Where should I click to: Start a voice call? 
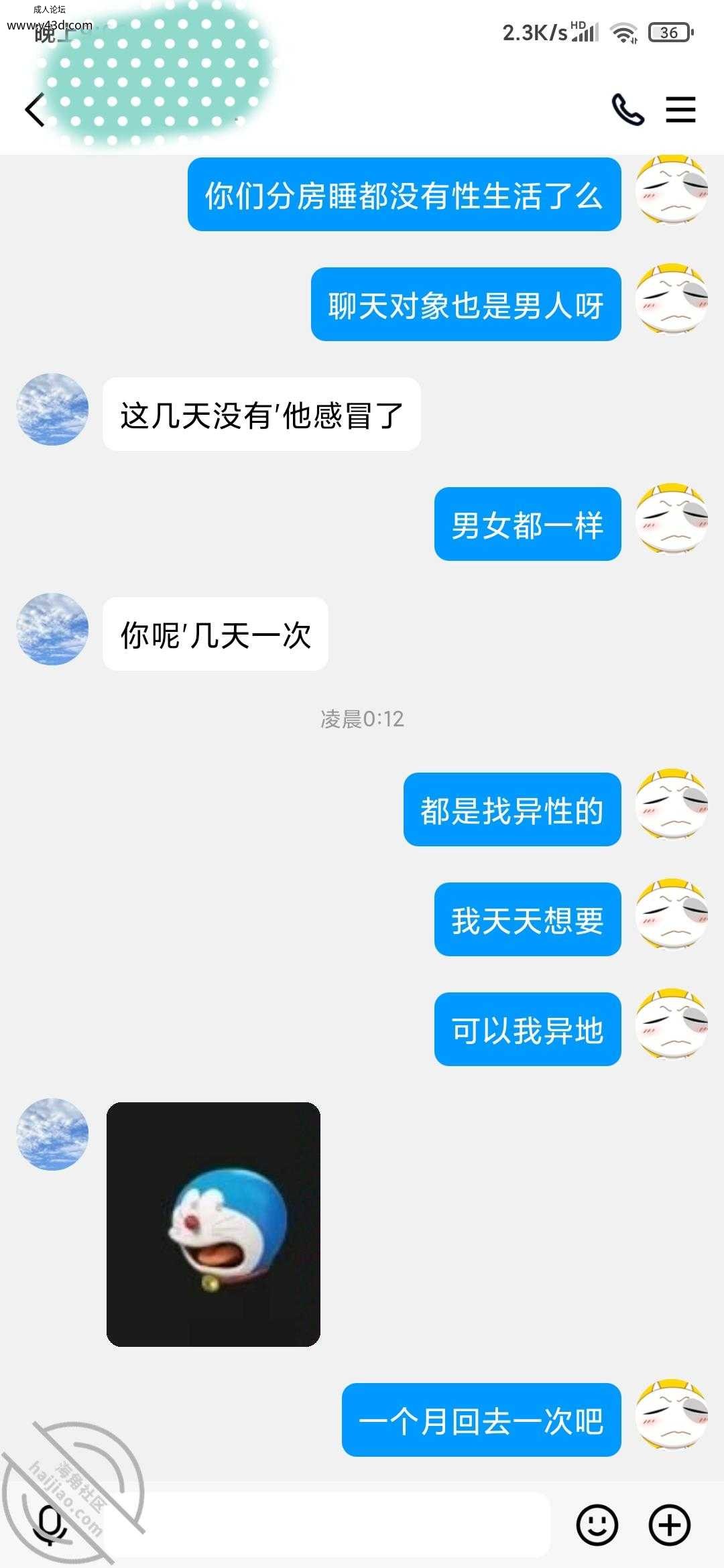tap(627, 110)
